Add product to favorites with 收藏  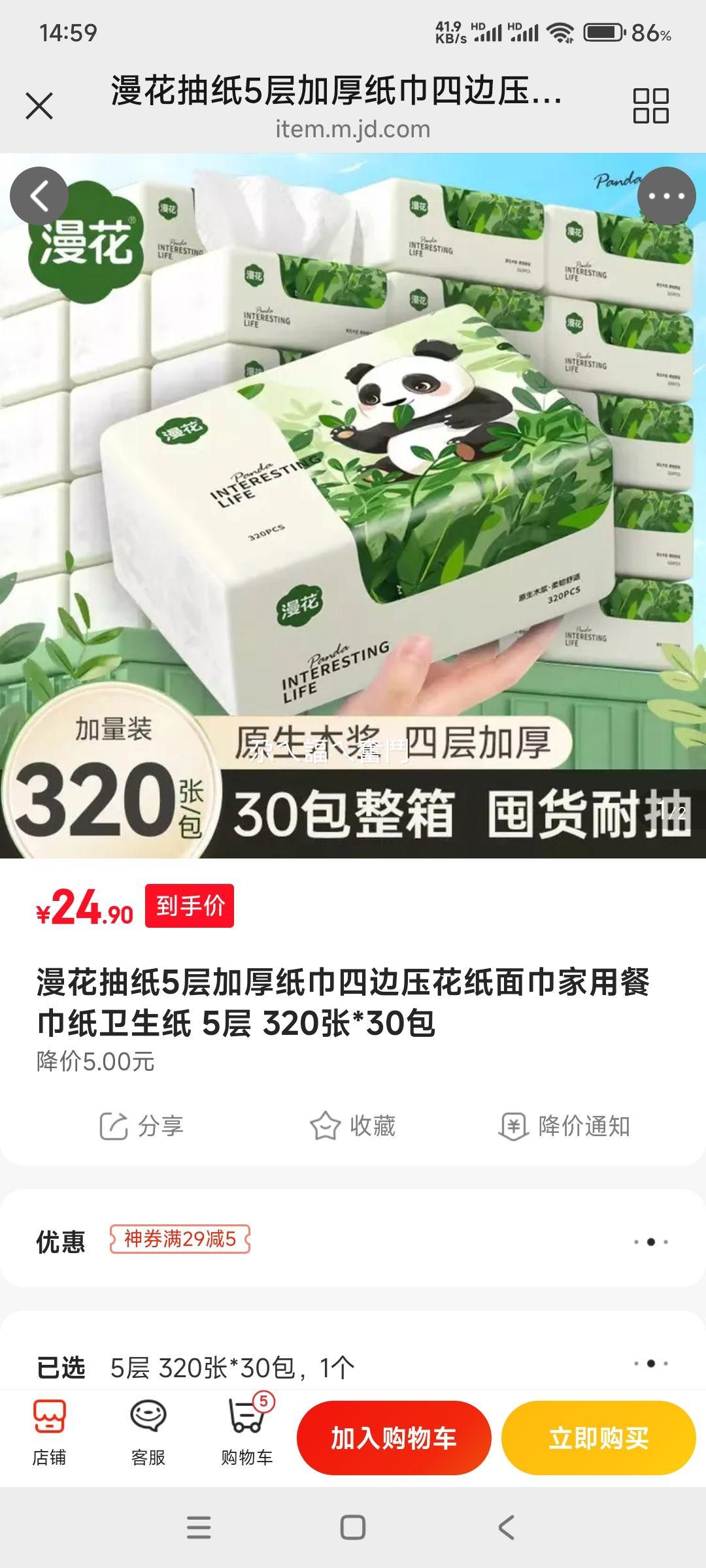click(x=353, y=1126)
